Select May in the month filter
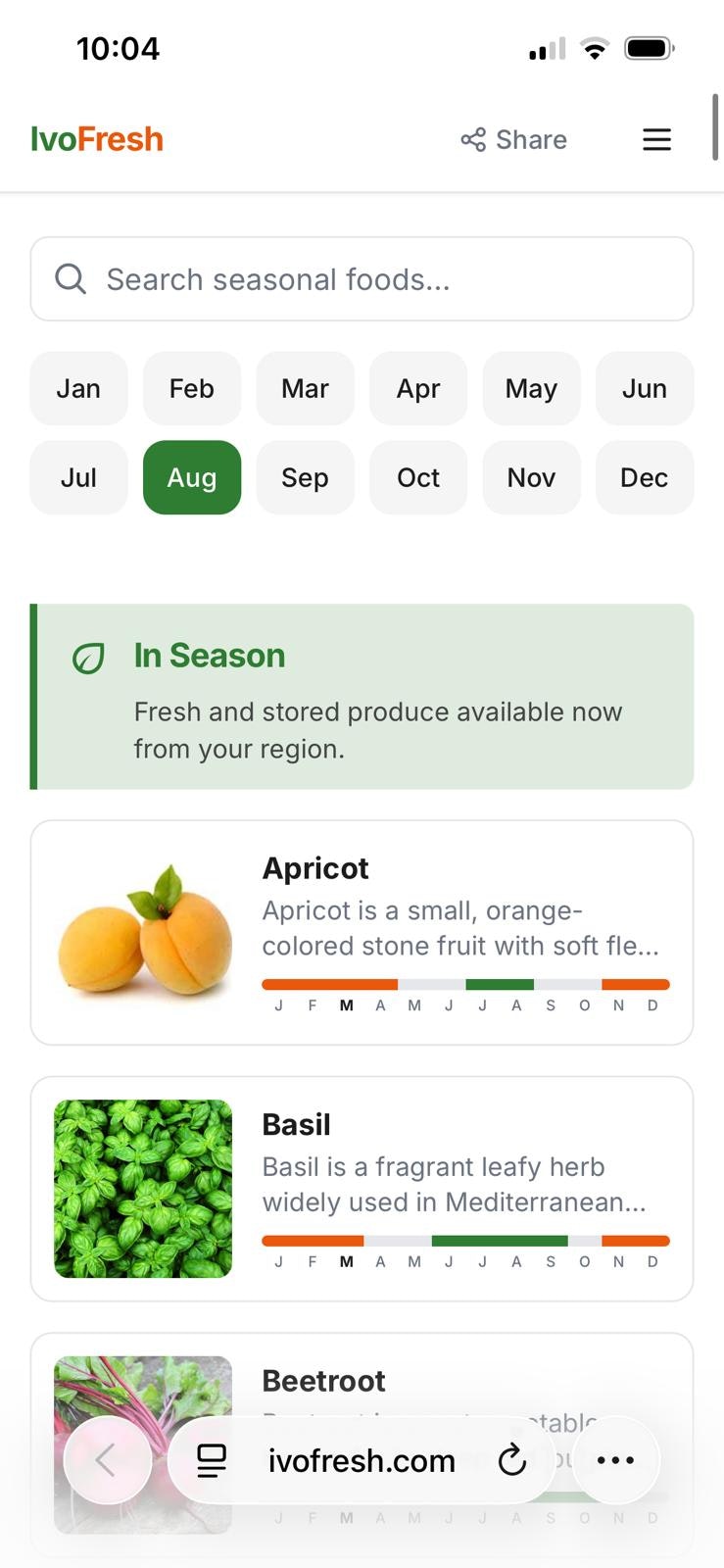 [531, 389]
